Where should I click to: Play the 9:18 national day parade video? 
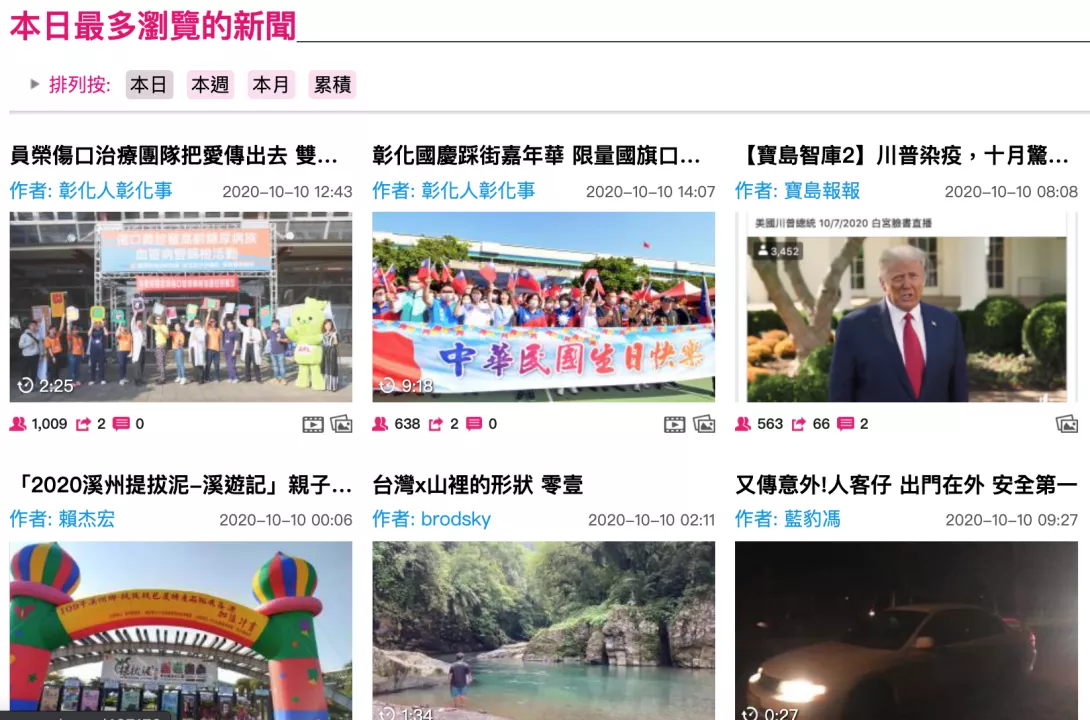tap(543, 307)
